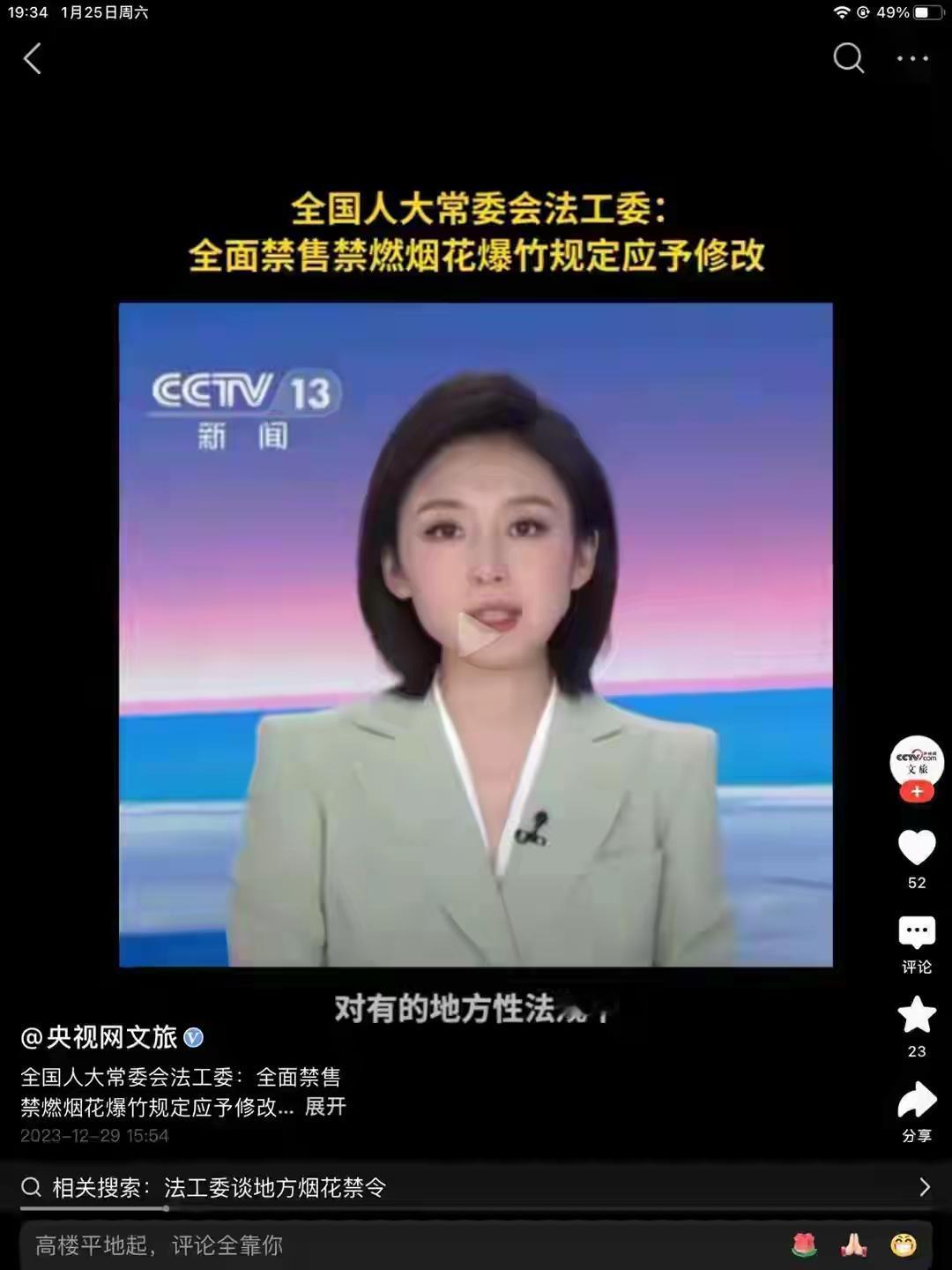952x1270 pixels.
Task: Tap the back arrow to exit the video
Action: [x=33, y=59]
